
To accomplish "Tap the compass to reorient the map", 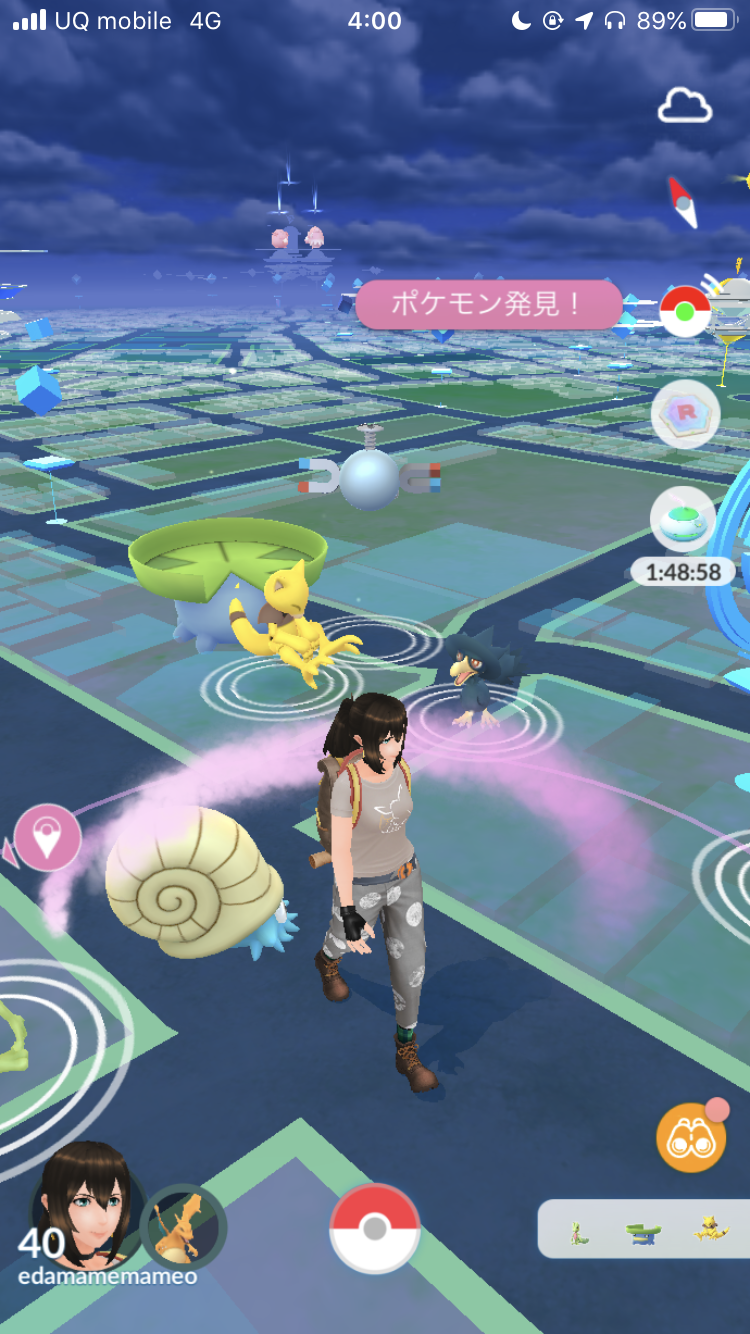I will tap(683, 200).
